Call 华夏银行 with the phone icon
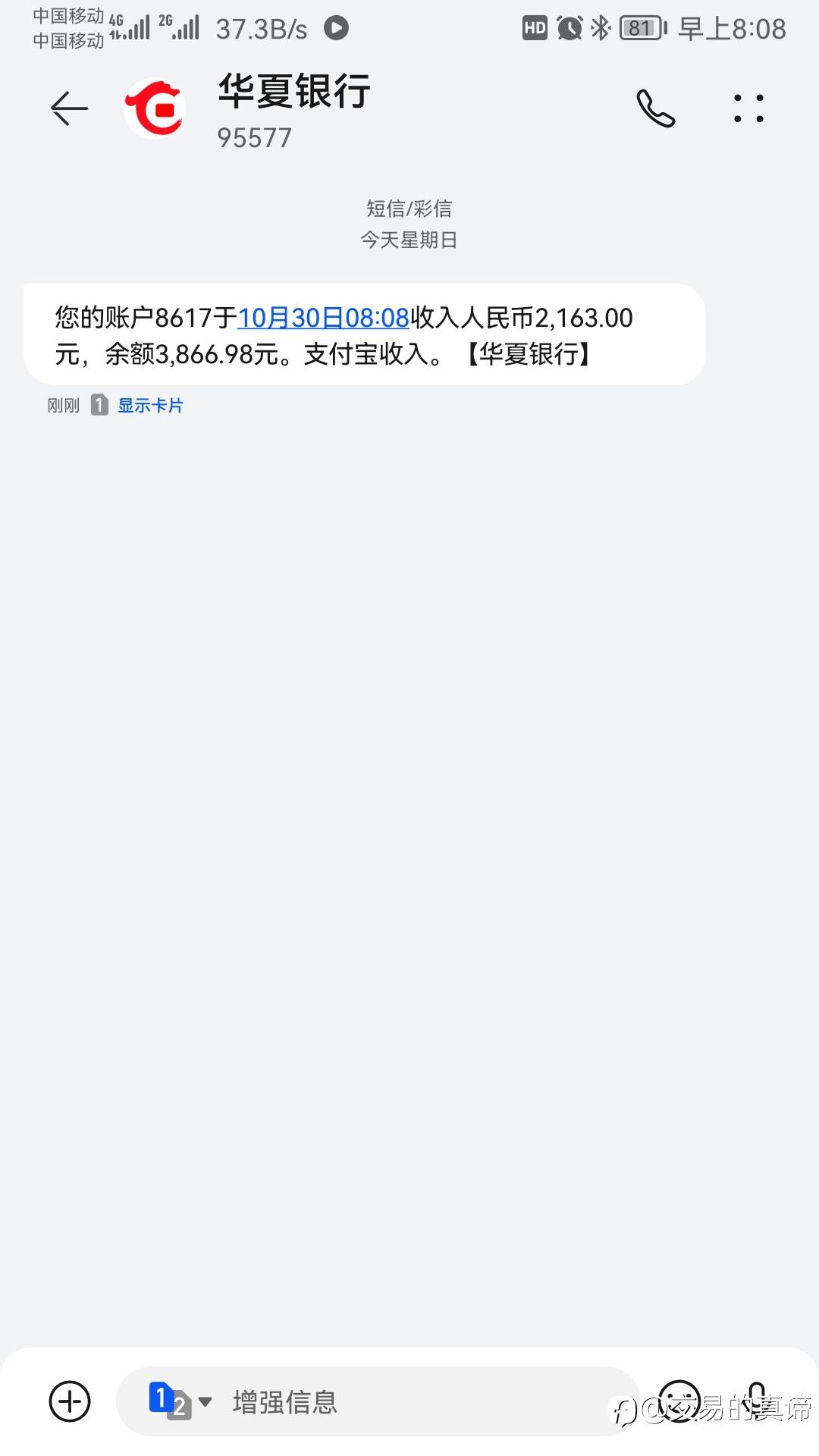The image size is (819, 1456). pyautogui.click(x=656, y=108)
